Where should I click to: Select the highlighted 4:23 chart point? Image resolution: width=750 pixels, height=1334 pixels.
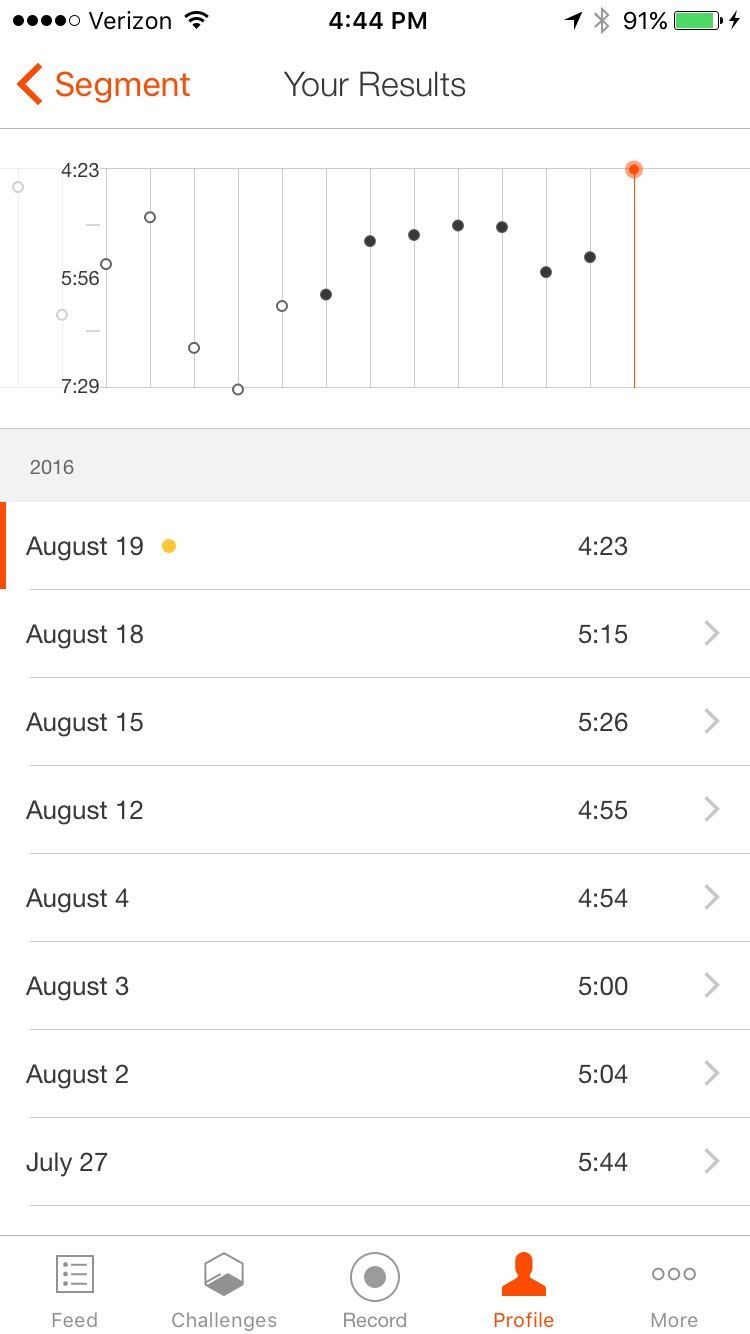tap(634, 169)
